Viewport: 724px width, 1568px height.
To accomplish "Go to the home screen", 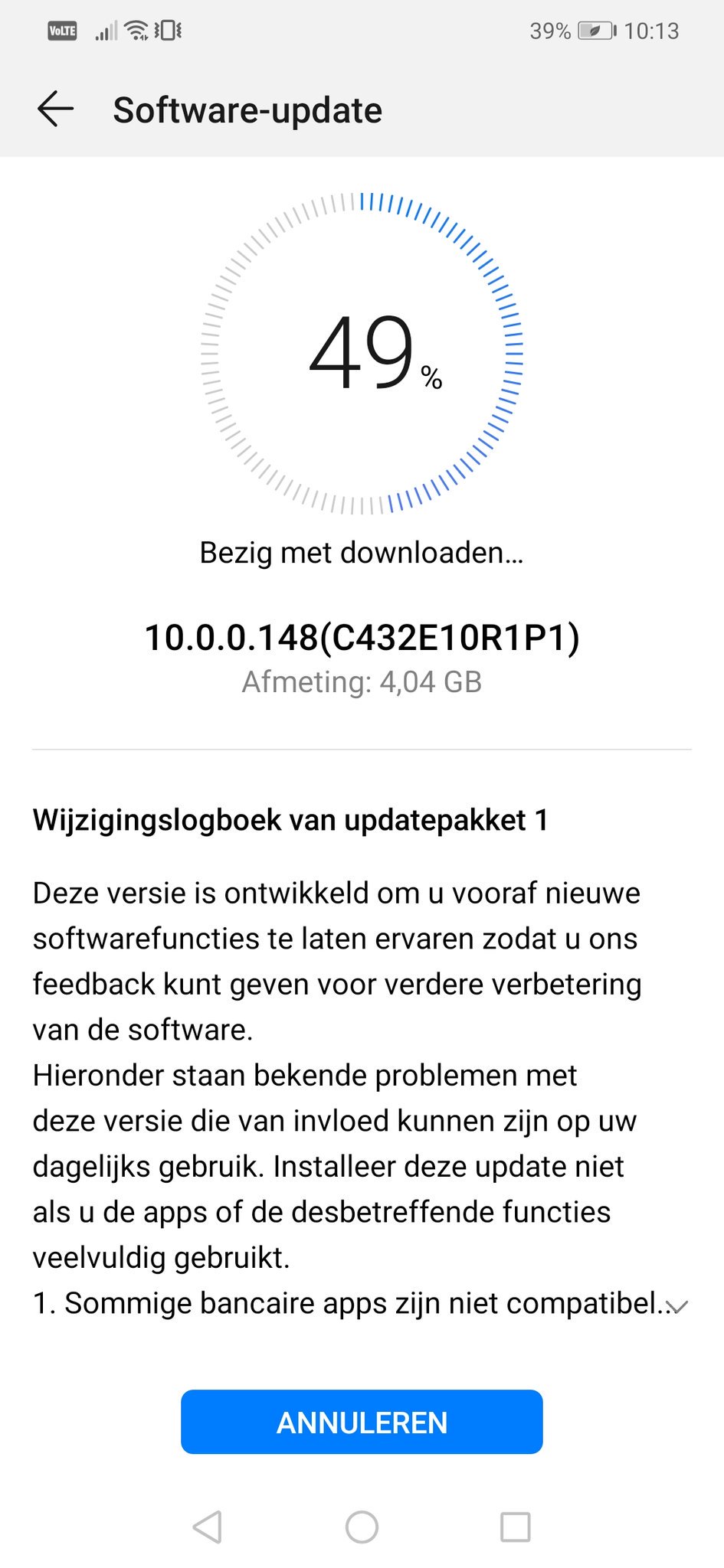I will pyautogui.click(x=362, y=1527).
